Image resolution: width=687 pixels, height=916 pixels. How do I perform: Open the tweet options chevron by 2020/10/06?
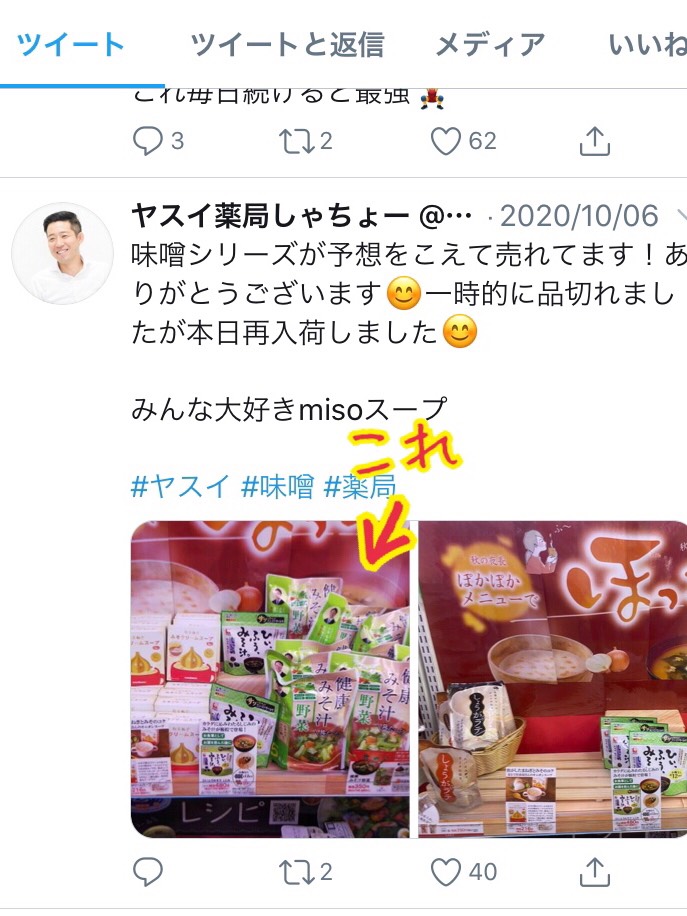coord(680,216)
